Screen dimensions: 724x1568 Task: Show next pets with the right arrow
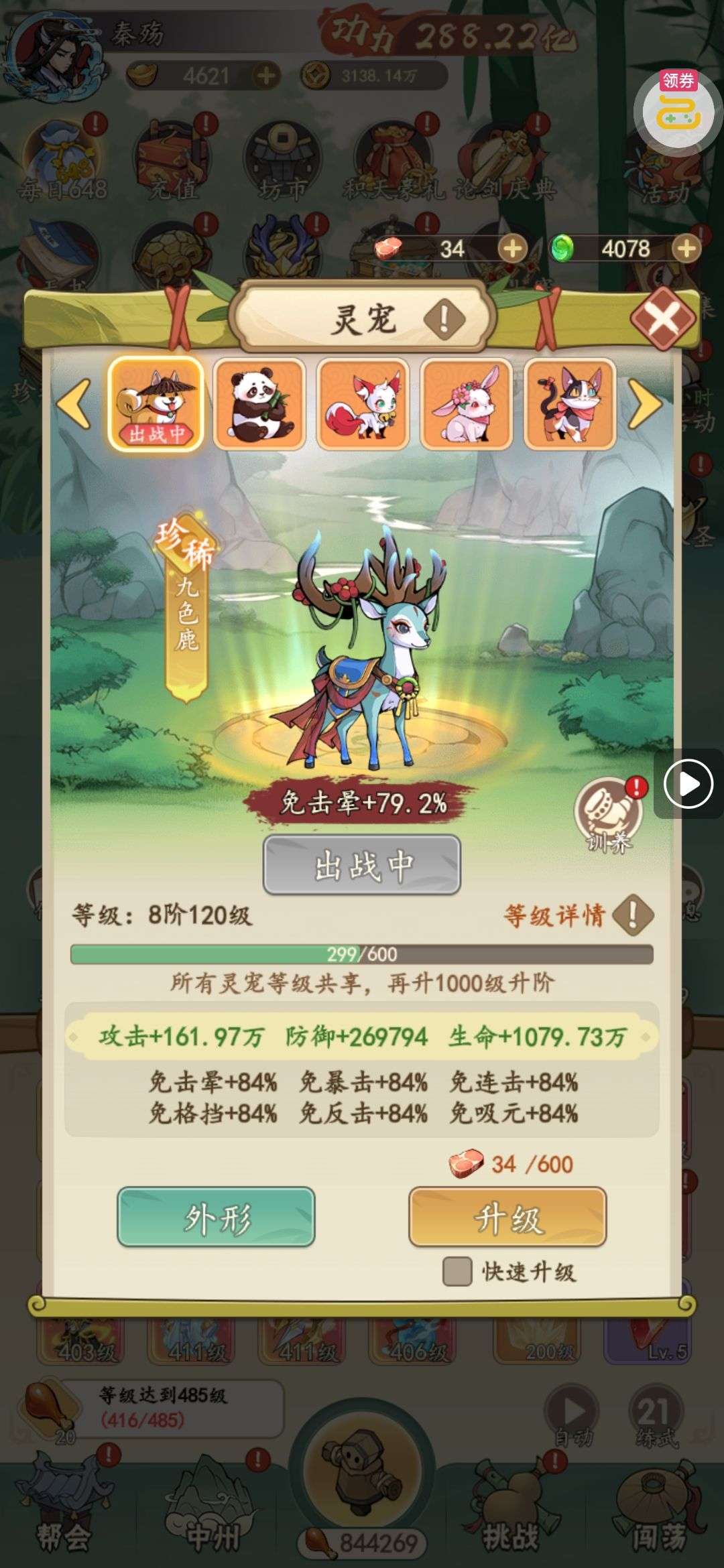[644, 404]
